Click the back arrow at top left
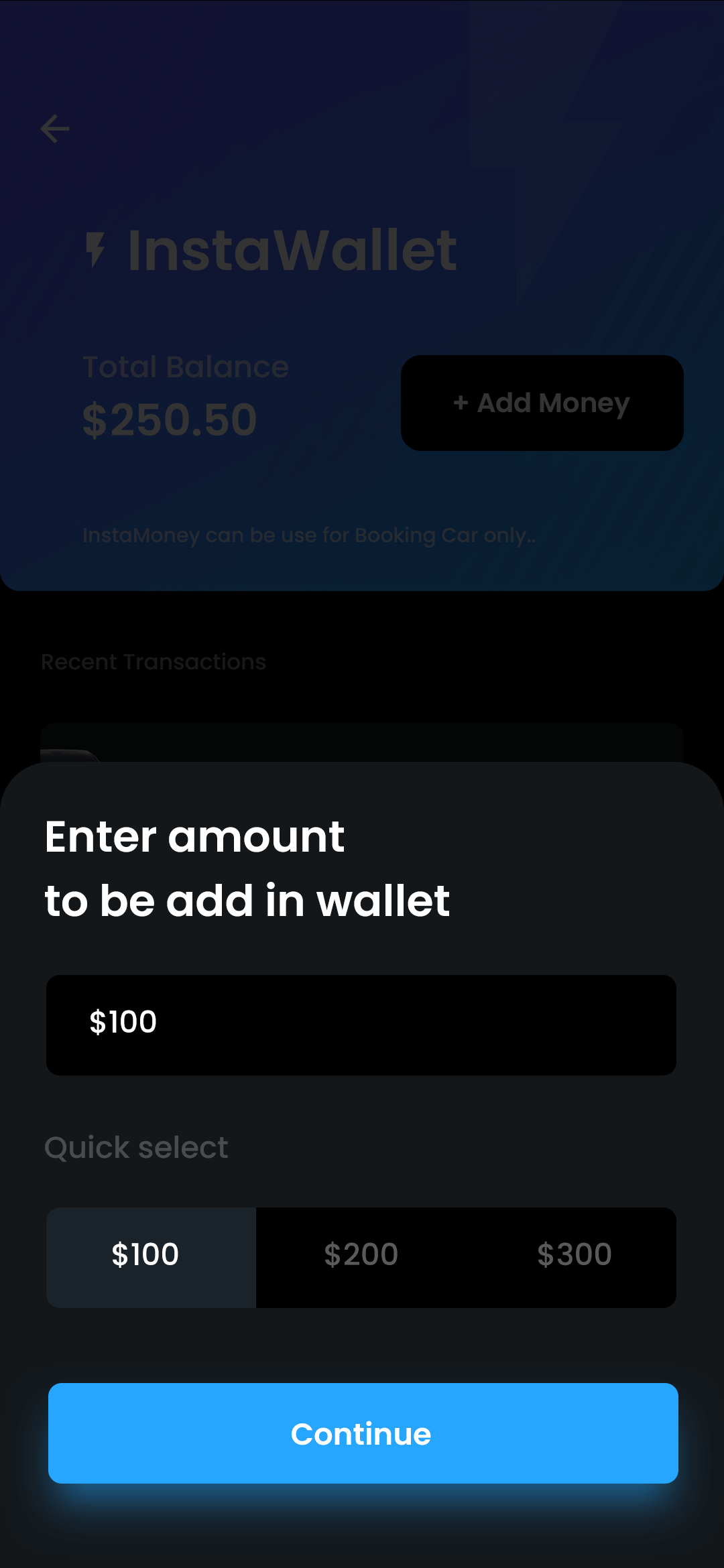 [x=56, y=128]
